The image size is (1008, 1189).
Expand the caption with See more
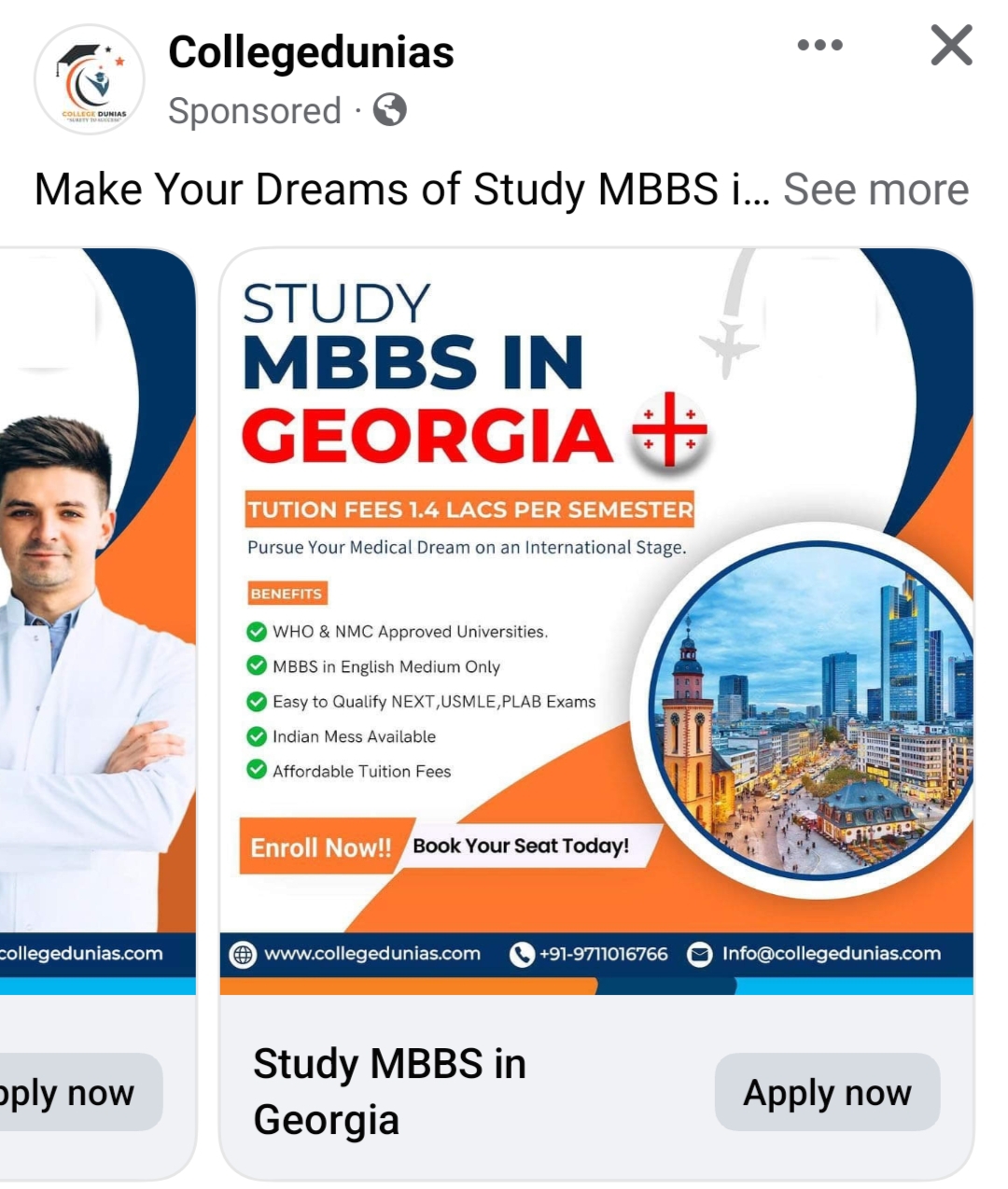pyautogui.click(x=875, y=189)
